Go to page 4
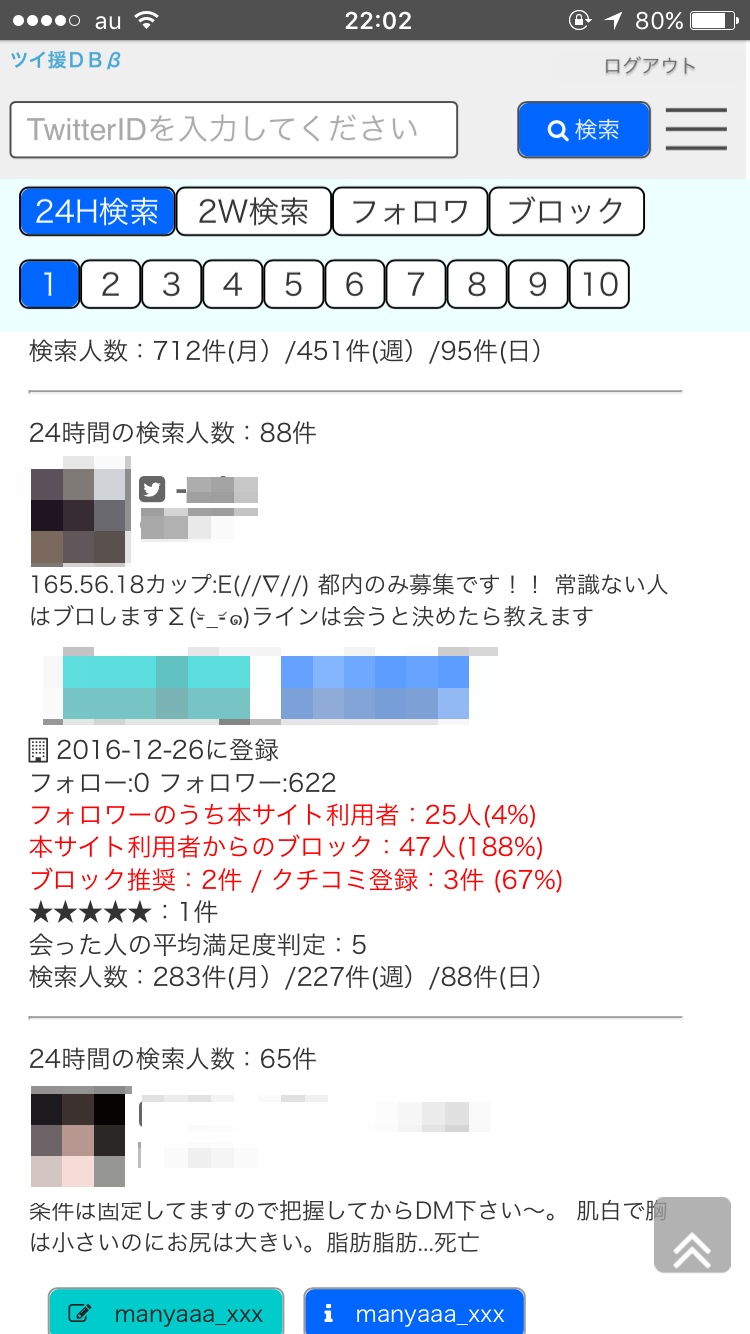Image resolution: width=750 pixels, height=1334 pixels. pos(232,284)
